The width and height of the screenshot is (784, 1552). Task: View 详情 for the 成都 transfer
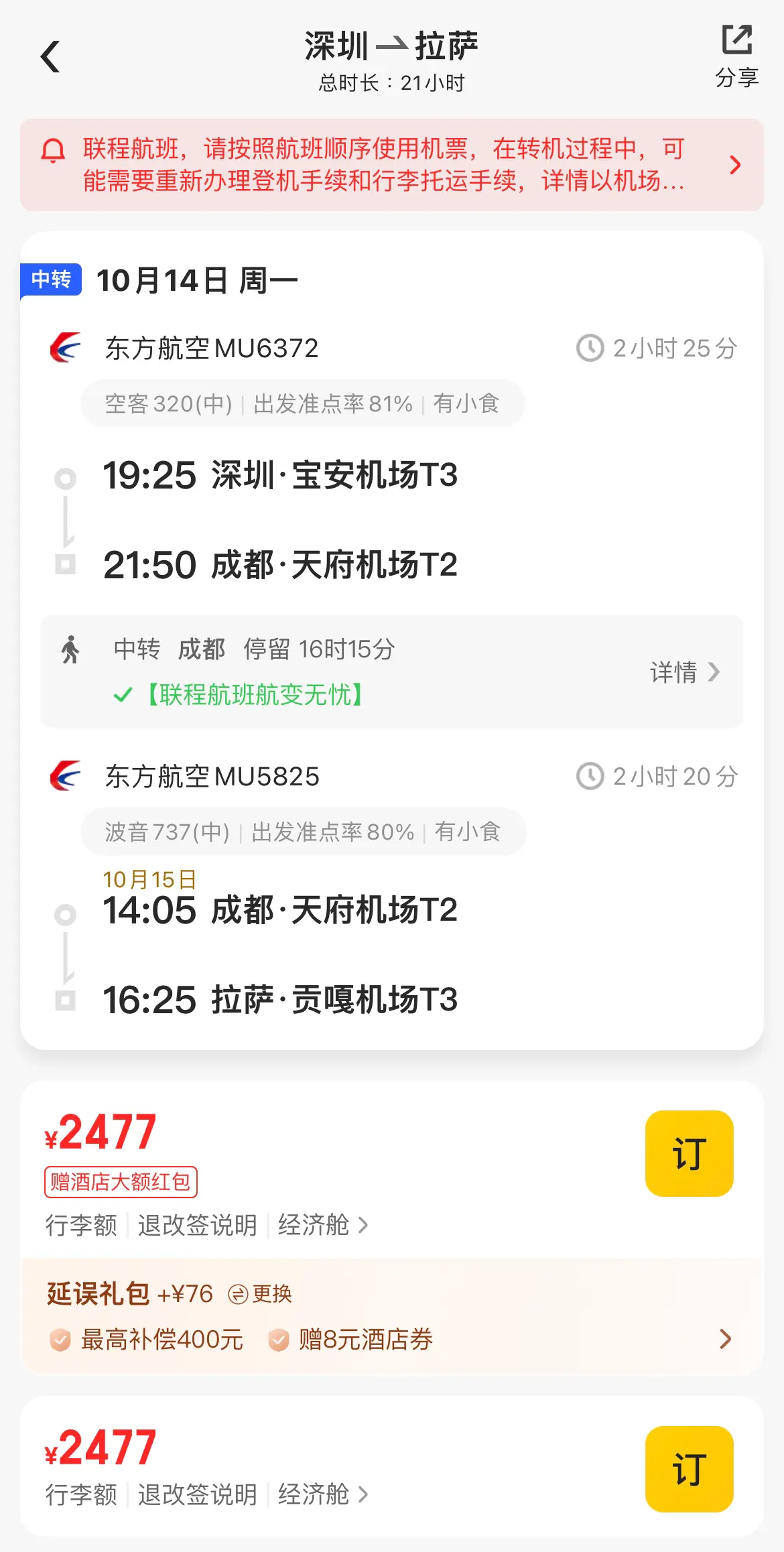[x=684, y=671]
